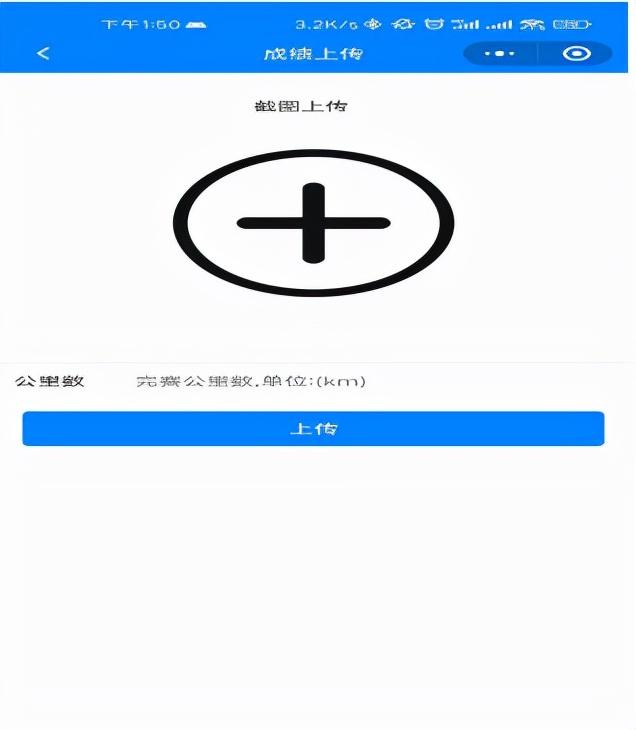636x730 pixels.
Task: Submit the result with the 上传 button
Action: [313, 429]
